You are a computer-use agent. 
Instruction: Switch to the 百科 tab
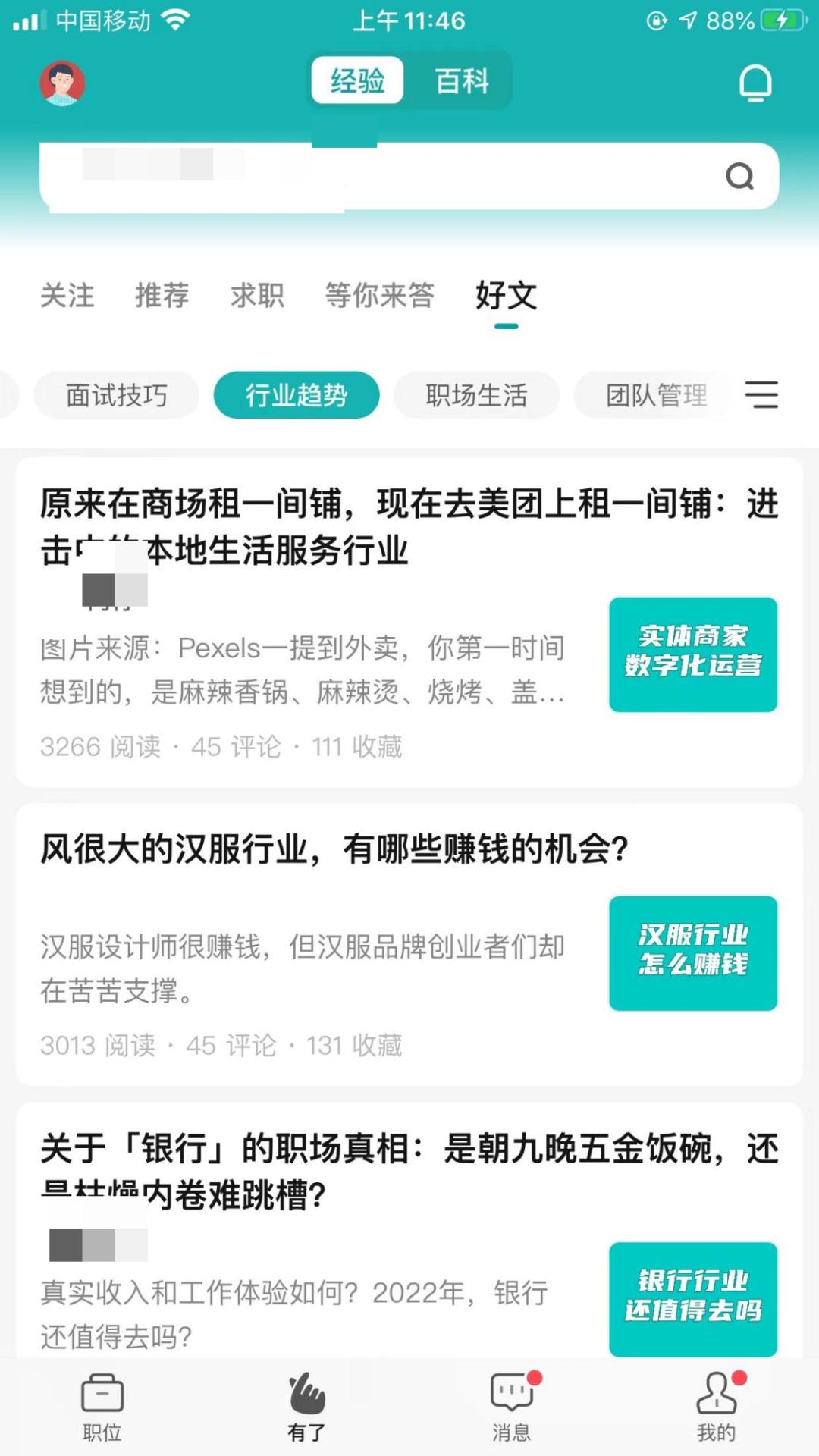pyautogui.click(x=461, y=80)
